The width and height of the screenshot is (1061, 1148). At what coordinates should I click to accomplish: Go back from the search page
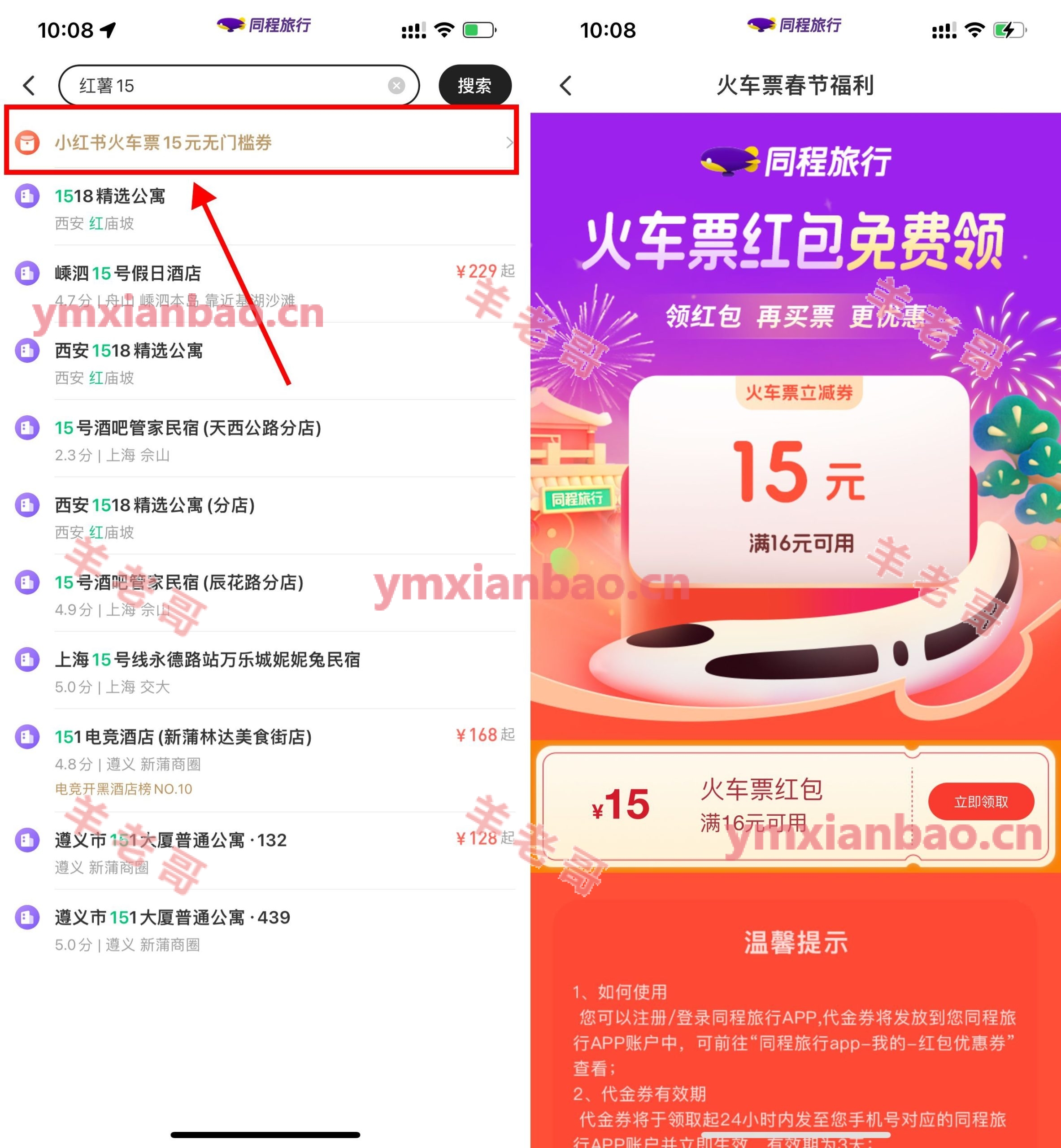tap(29, 86)
